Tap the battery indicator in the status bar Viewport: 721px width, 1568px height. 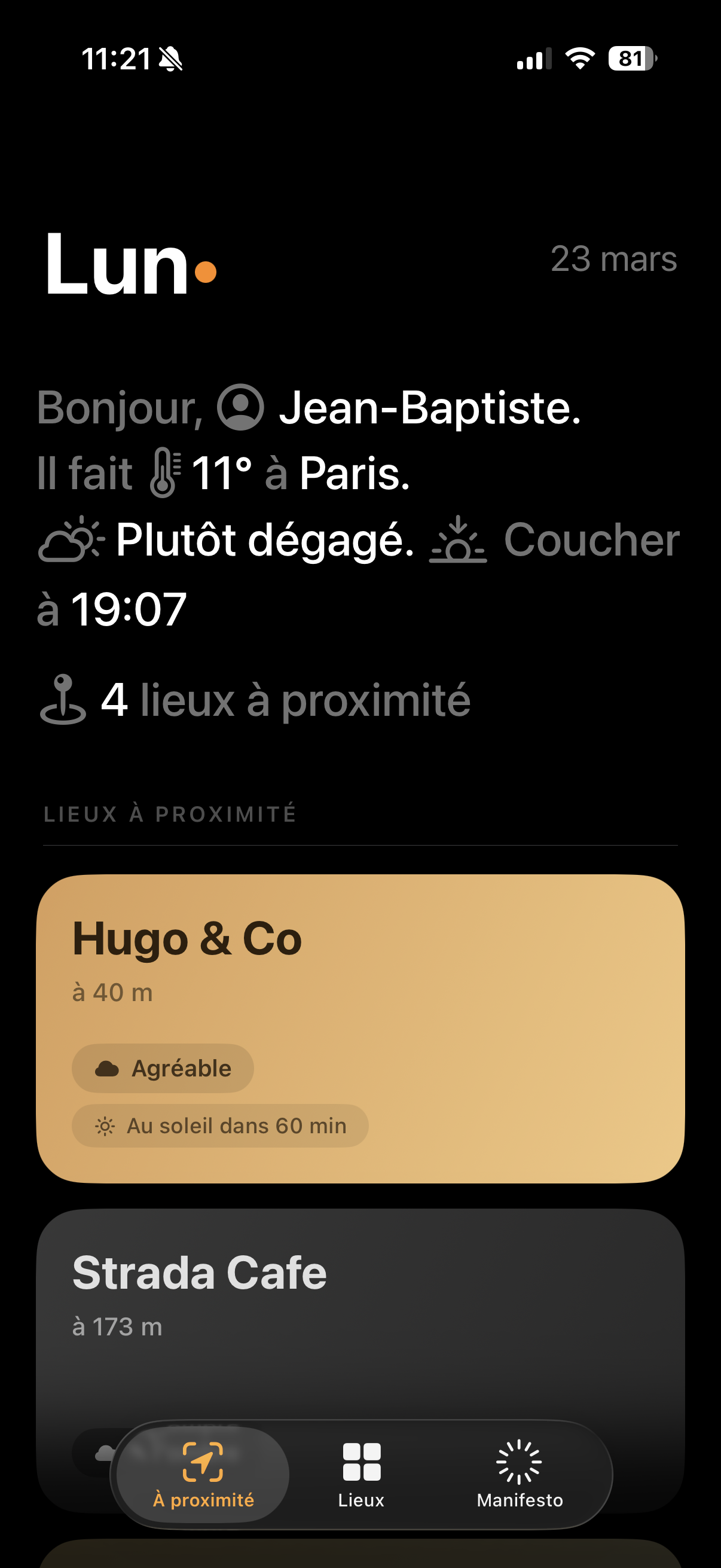click(631, 58)
